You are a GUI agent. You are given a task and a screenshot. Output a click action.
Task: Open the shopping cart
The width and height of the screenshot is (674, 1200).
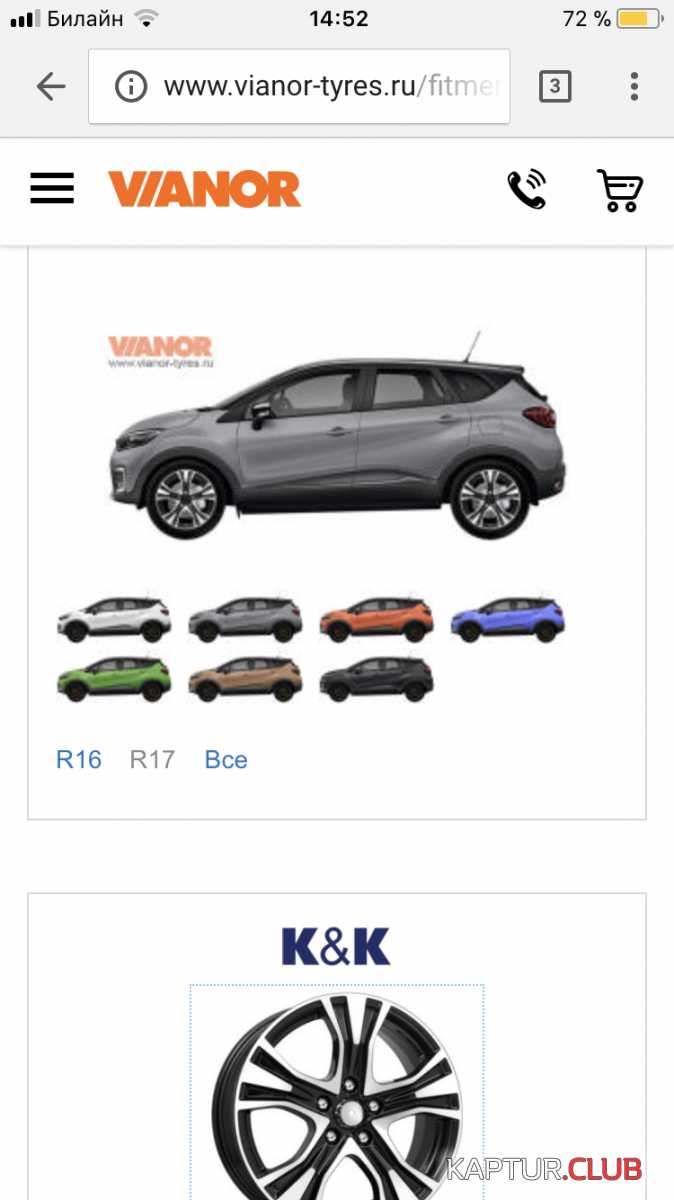tap(620, 190)
